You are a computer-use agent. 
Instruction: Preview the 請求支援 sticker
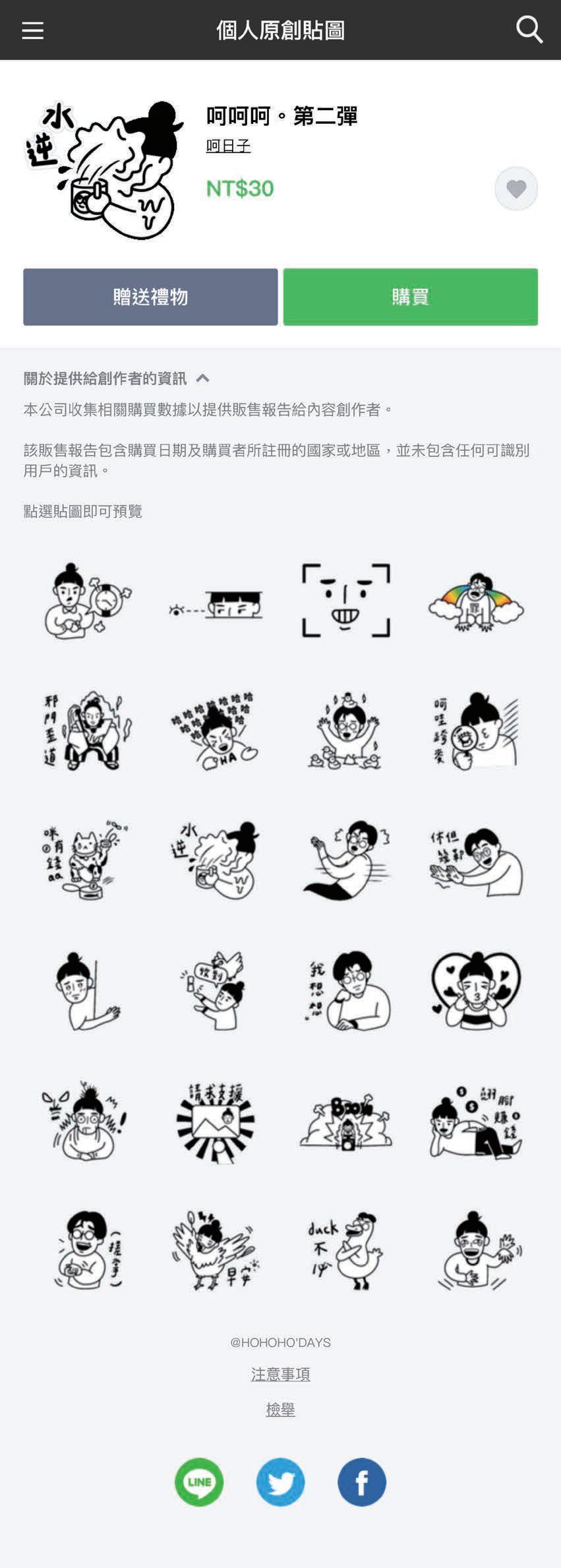[x=216, y=1120]
